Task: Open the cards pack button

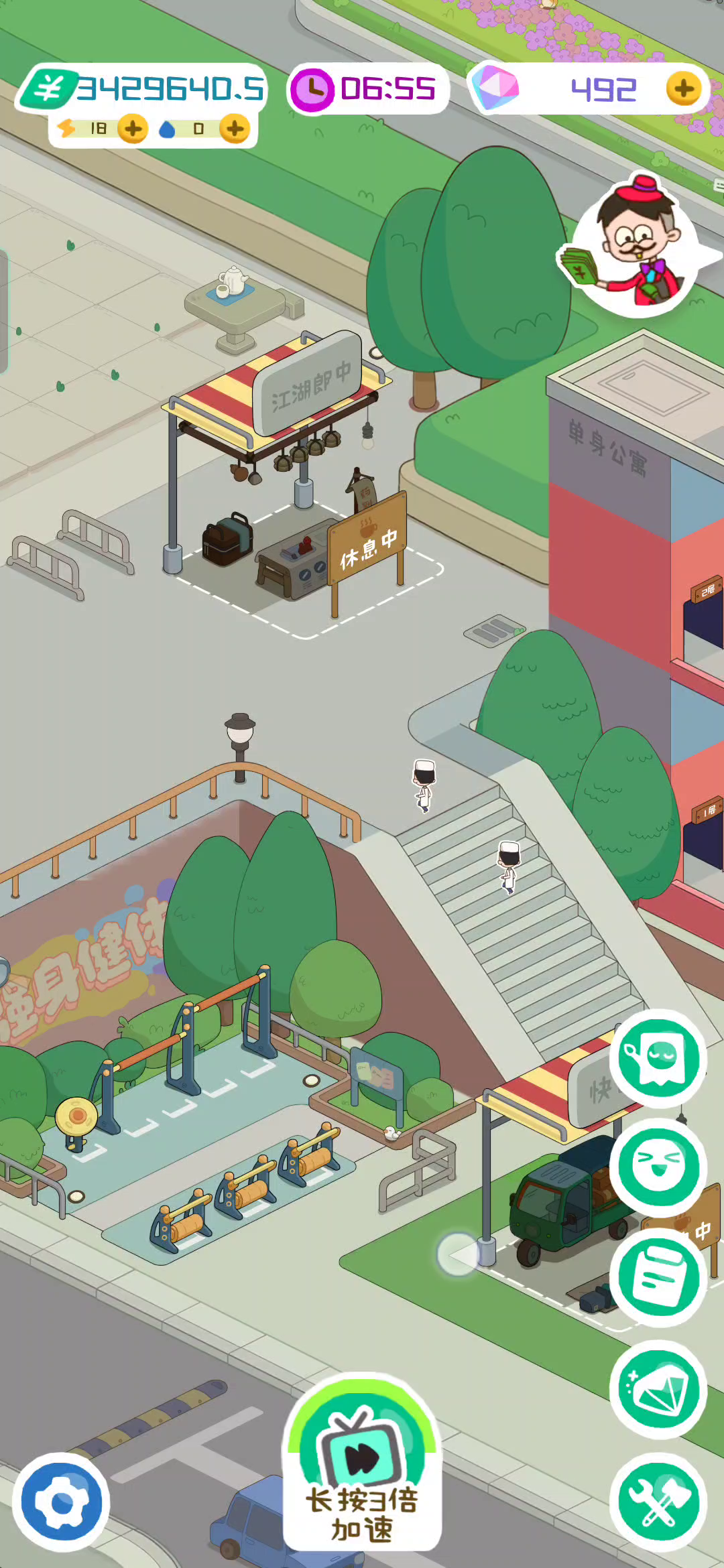Action: (658, 1391)
